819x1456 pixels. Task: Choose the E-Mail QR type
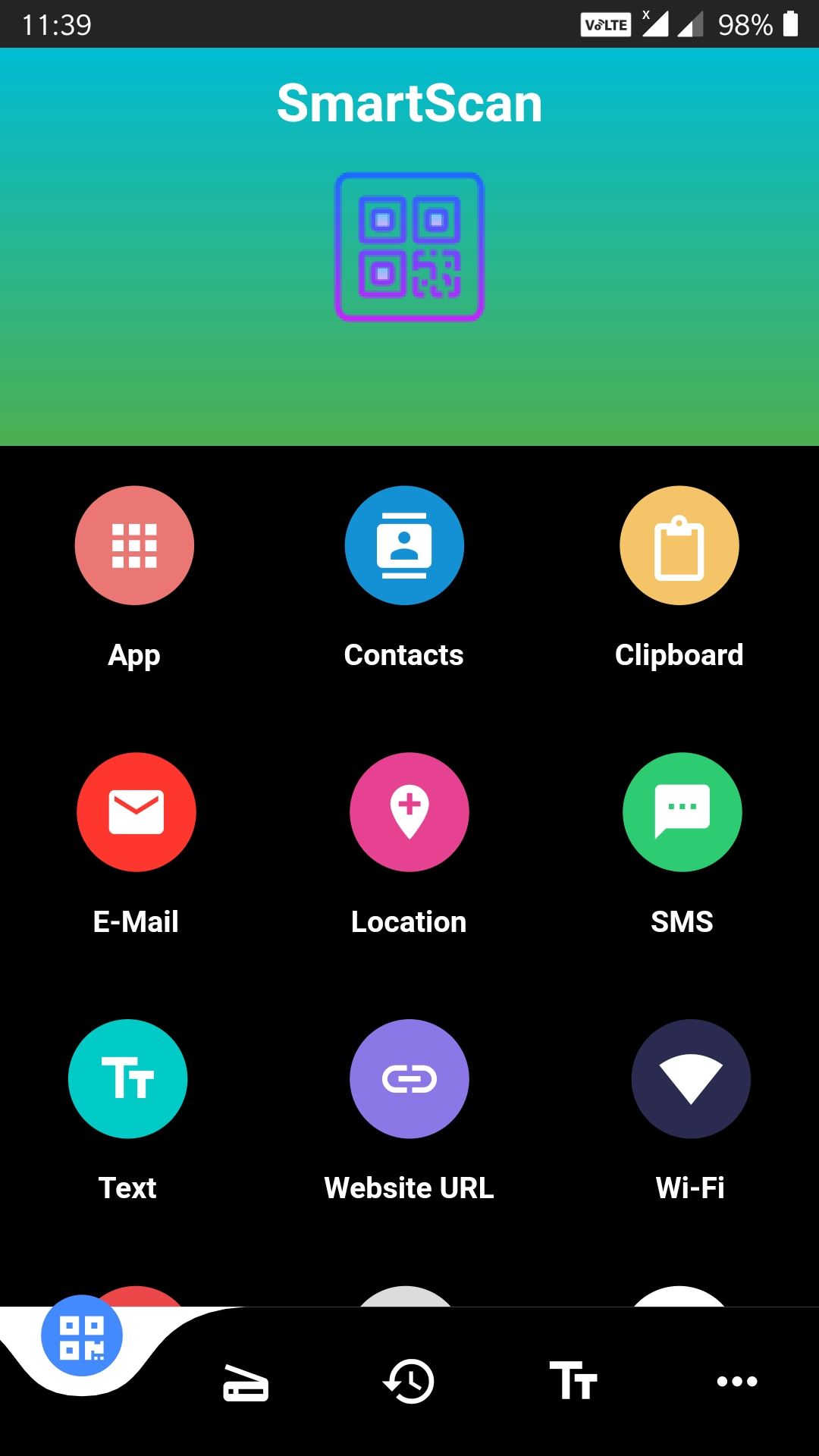click(x=136, y=812)
